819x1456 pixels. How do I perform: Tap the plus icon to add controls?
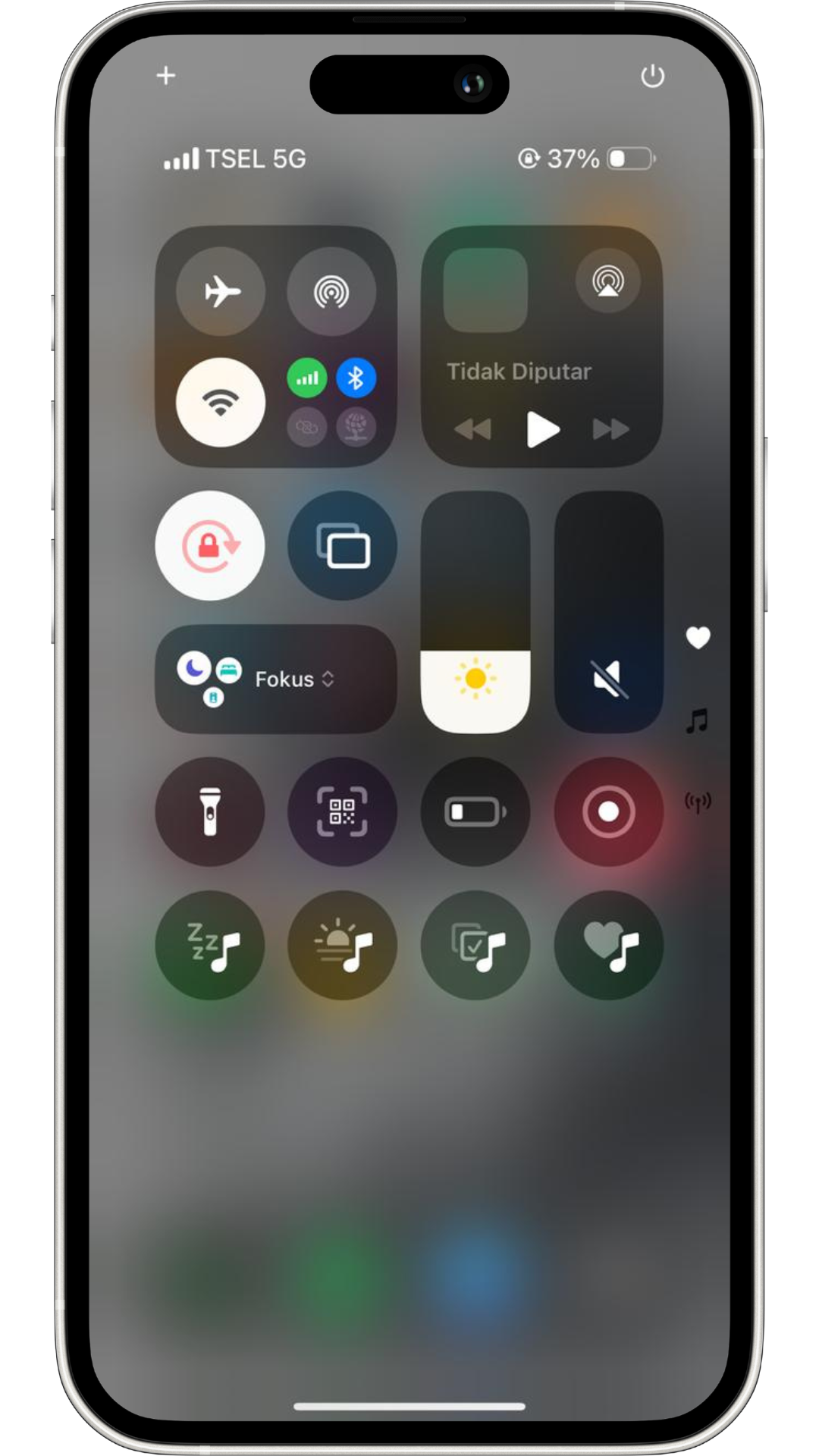[166, 76]
